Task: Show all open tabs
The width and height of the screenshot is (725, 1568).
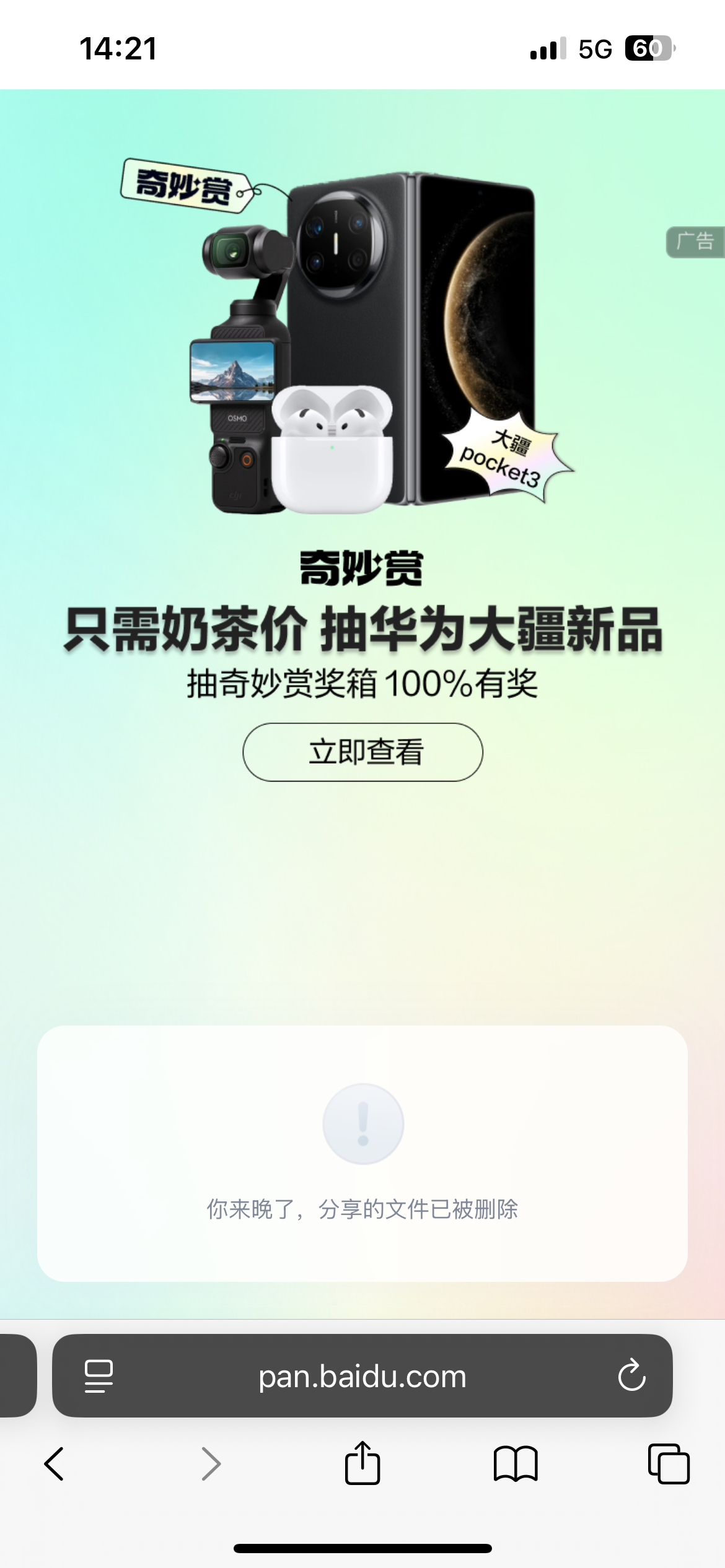Action: [668, 1464]
